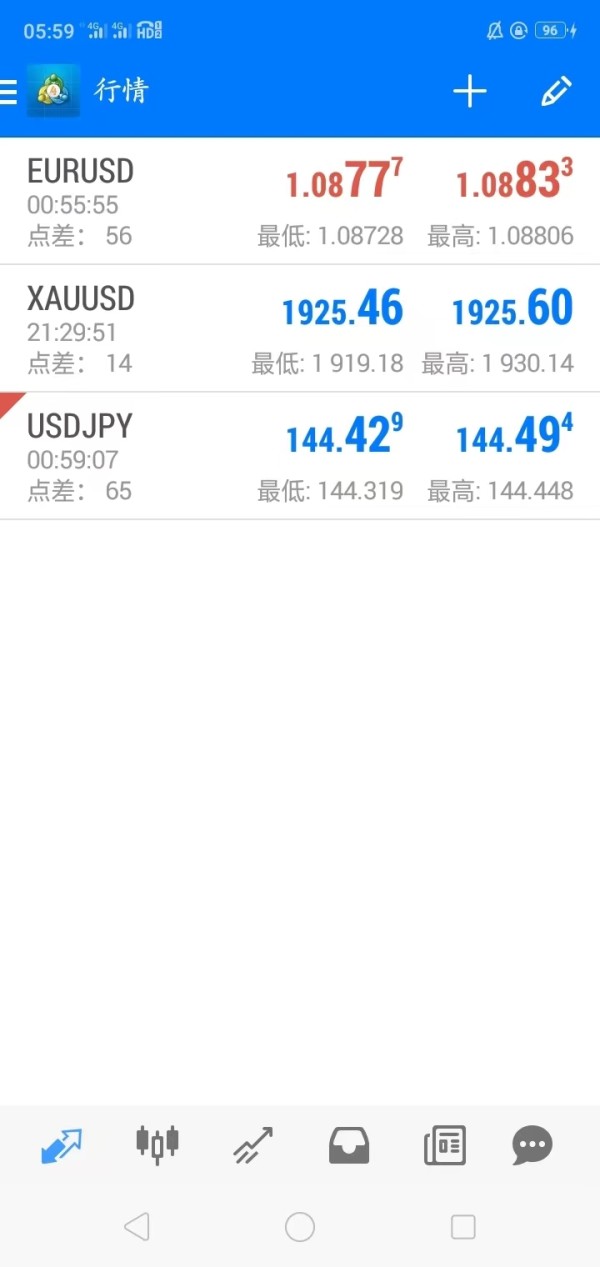Switch to the quotes arrows tab
This screenshot has height=1267, width=600.
[62, 1145]
